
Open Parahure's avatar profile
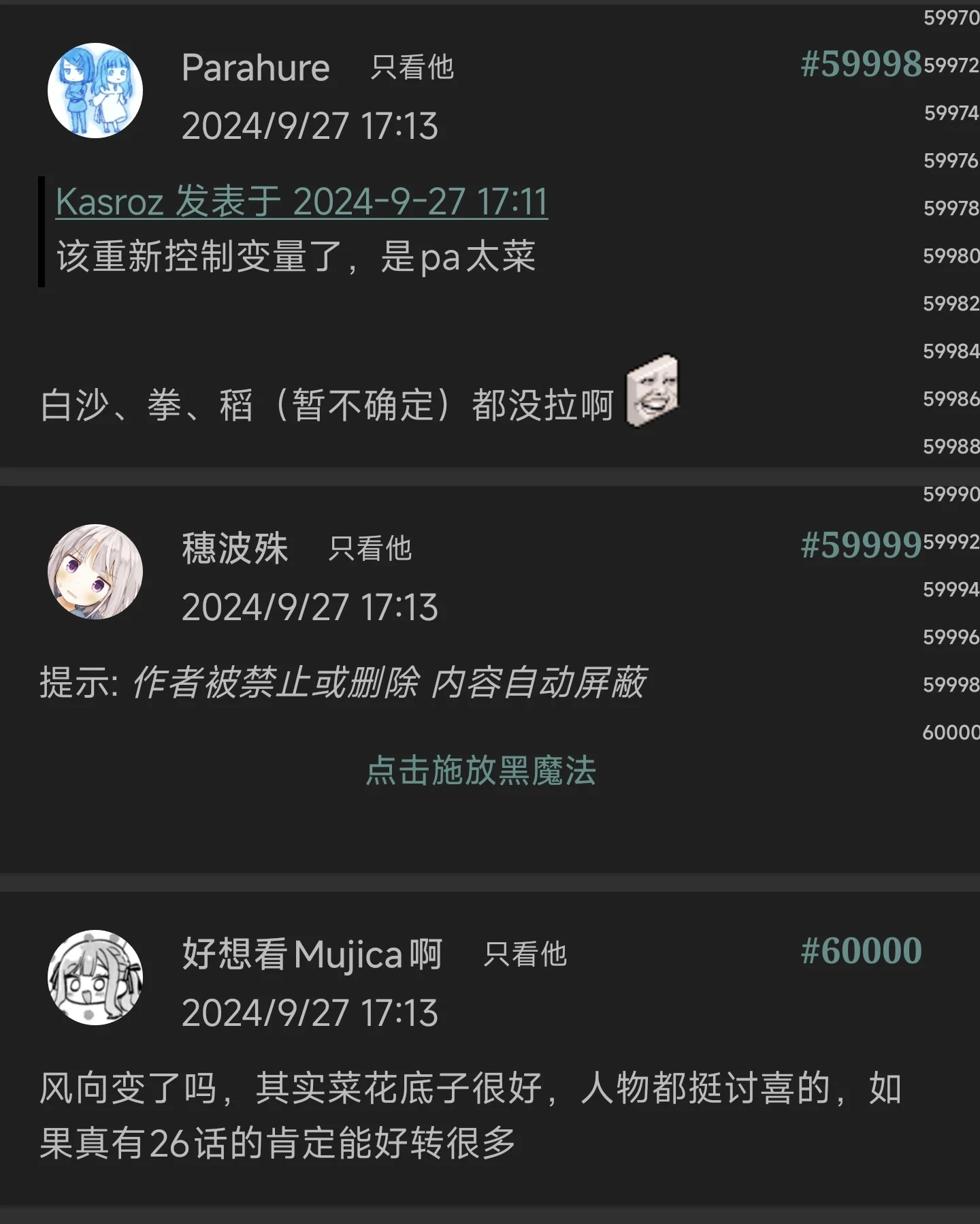pyautogui.click(x=95, y=91)
